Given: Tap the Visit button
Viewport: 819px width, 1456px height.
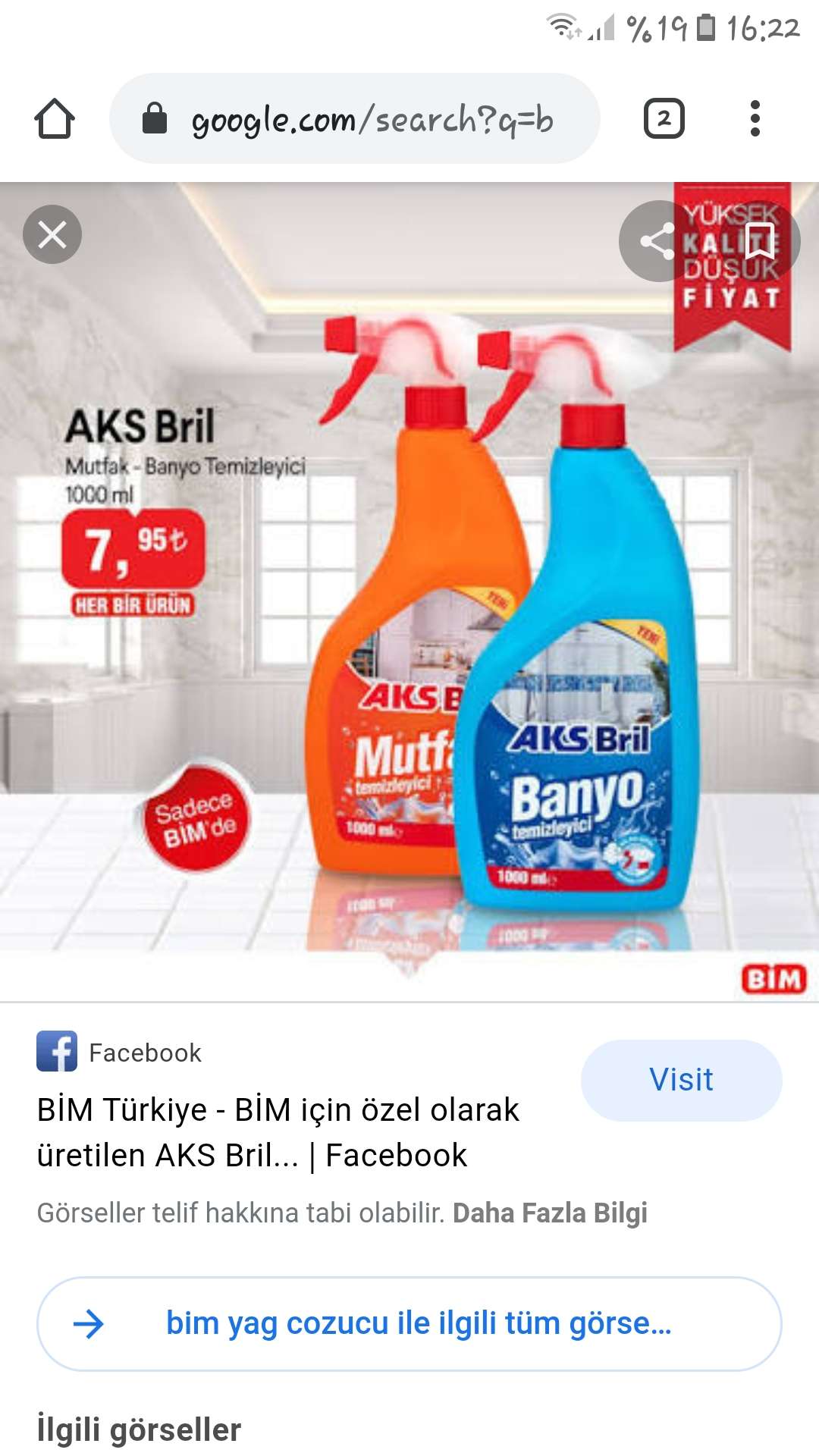Looking at the screenshot, I should coord(681,1080).
